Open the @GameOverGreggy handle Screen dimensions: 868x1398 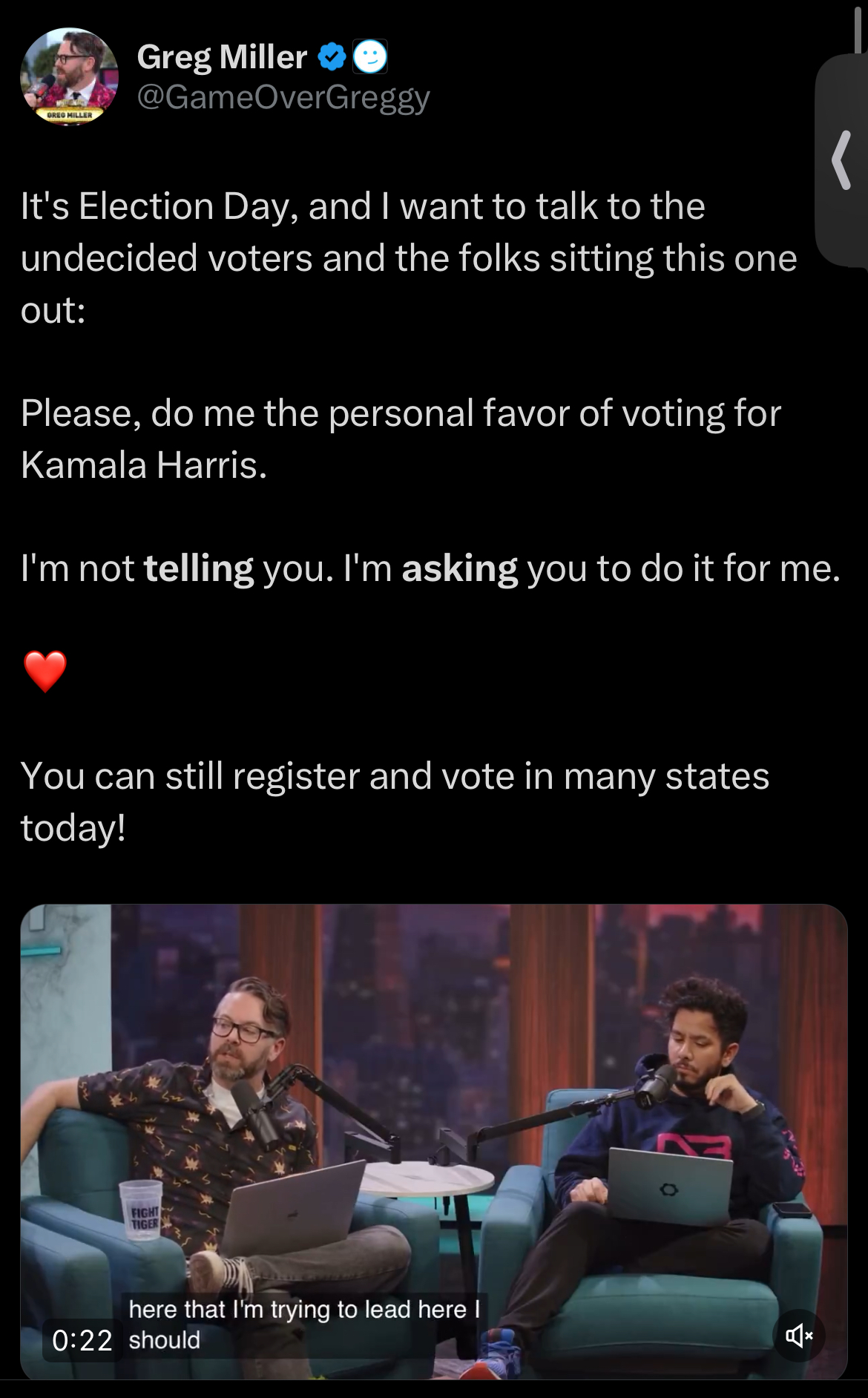(x=283, y=97)
